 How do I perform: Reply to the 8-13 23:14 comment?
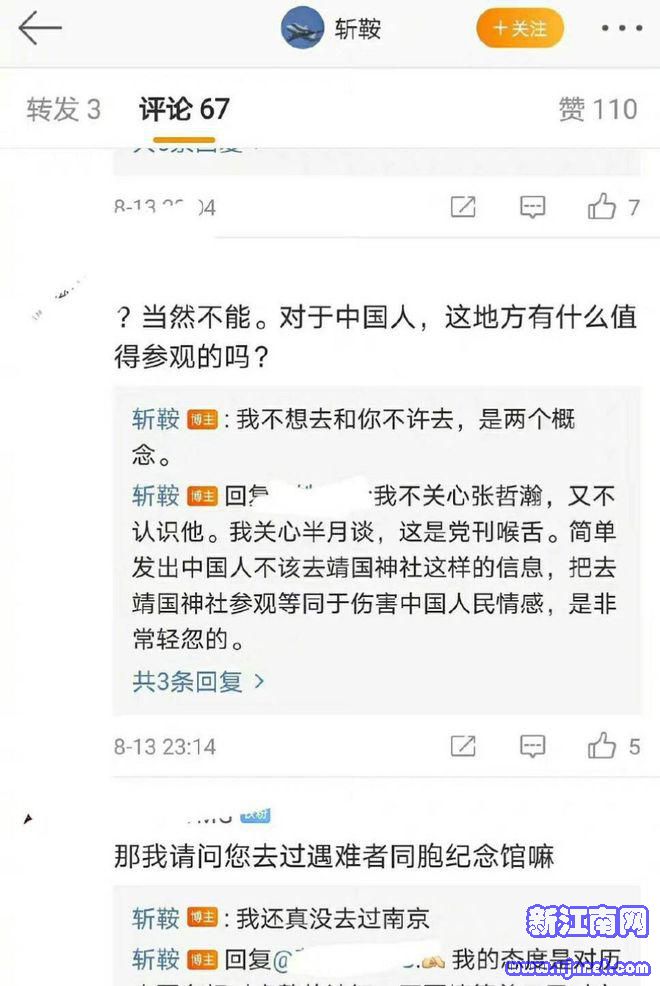pos(532,746)
